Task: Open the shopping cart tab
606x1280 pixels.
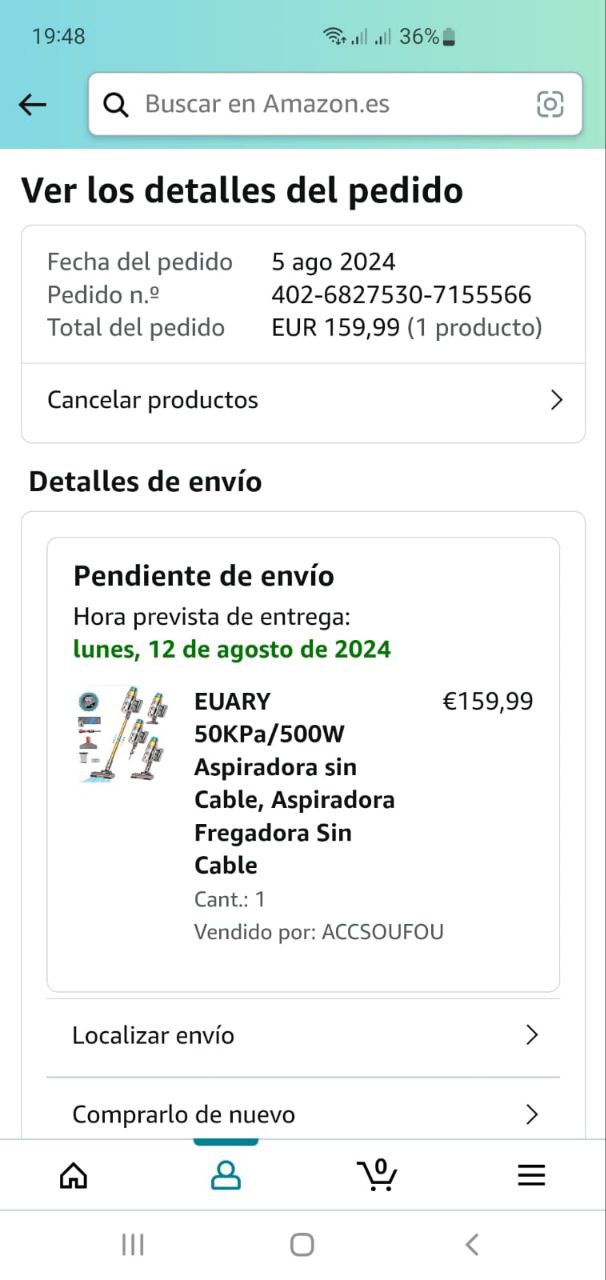Action: (377, 1175)
